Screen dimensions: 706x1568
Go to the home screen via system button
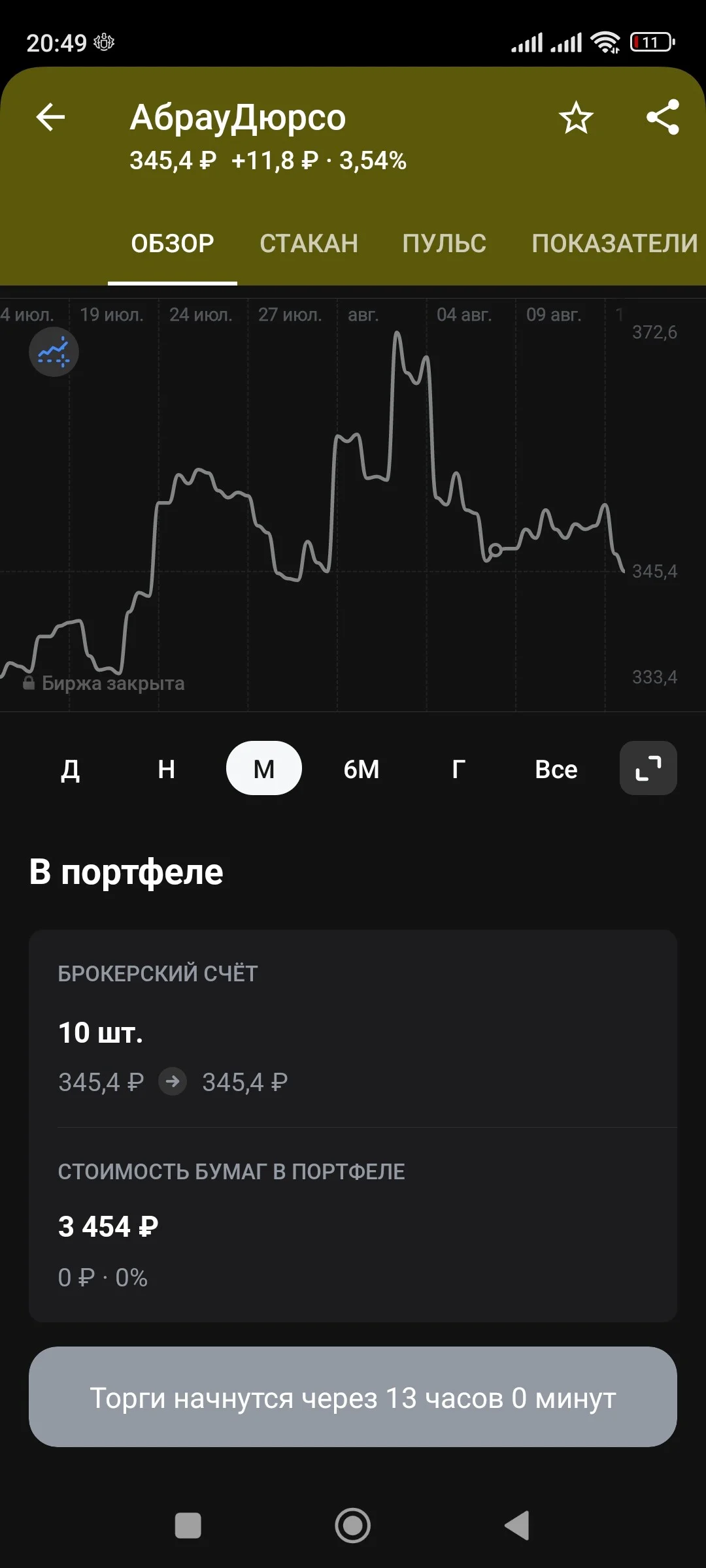pos(353,1526)
